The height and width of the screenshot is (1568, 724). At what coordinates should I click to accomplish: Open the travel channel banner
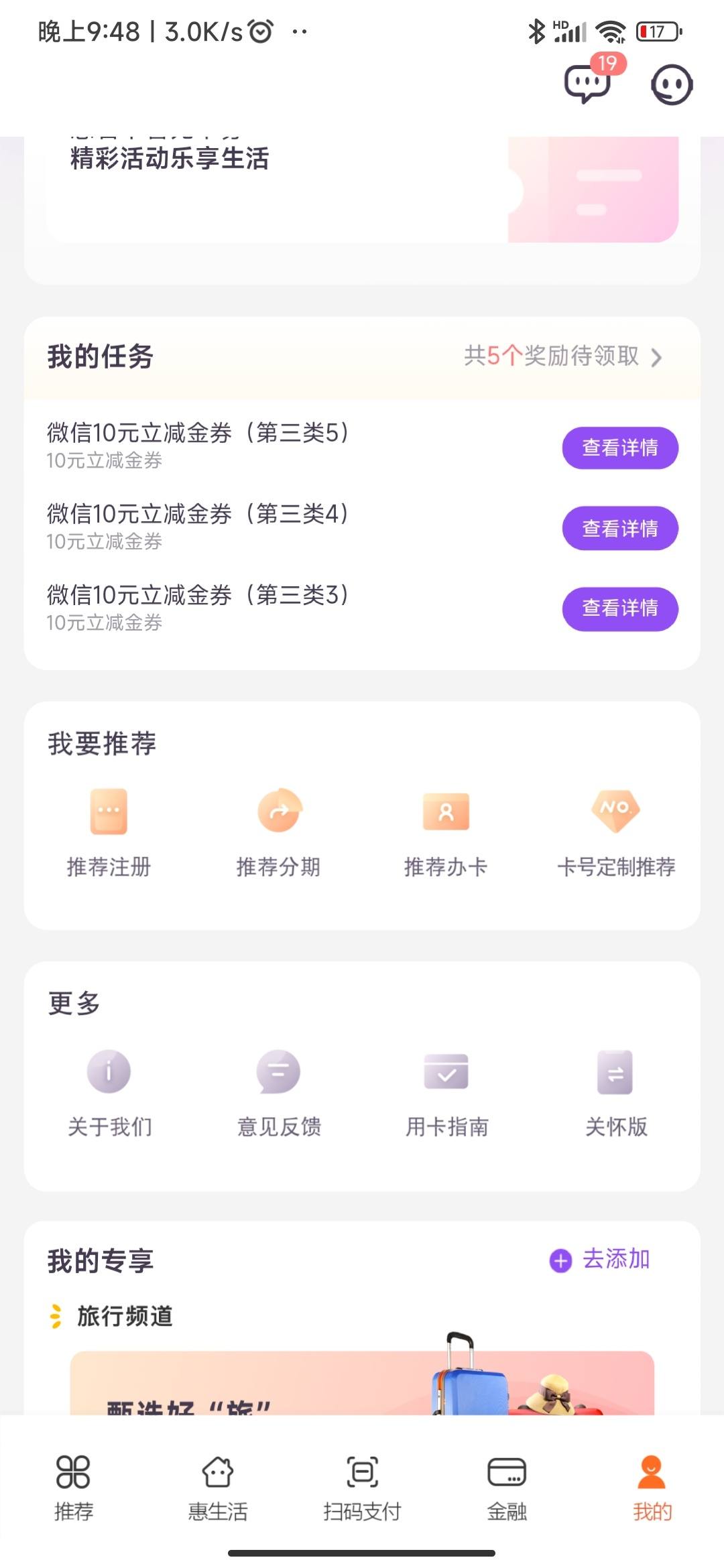(x=362, y=1382)
